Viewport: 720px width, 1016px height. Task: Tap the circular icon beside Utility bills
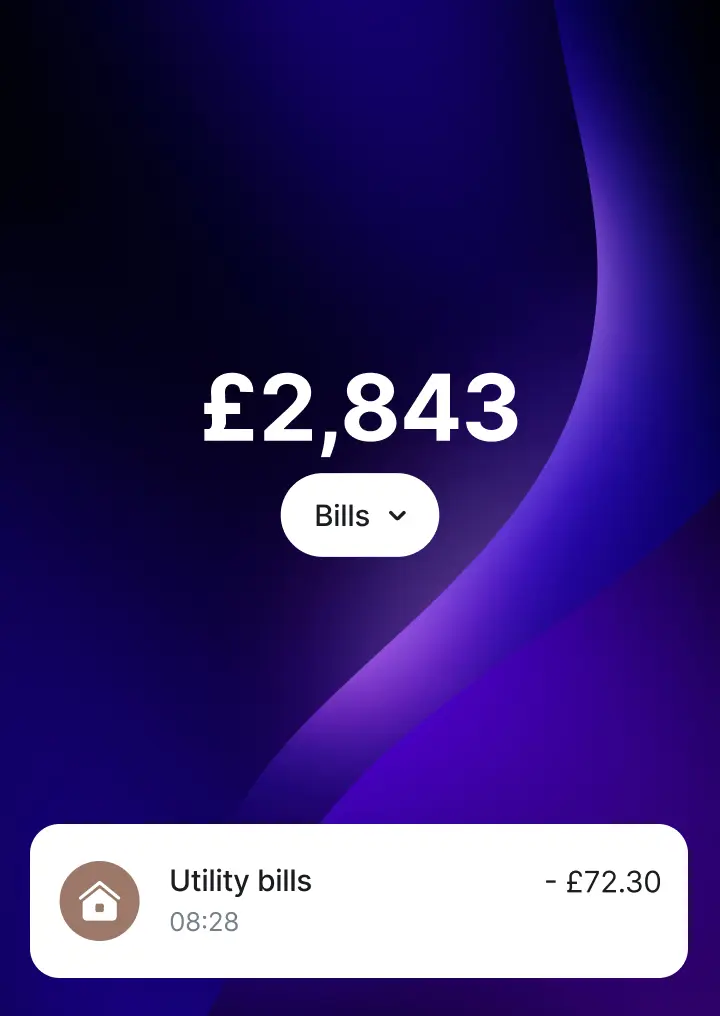click(101, 901)
